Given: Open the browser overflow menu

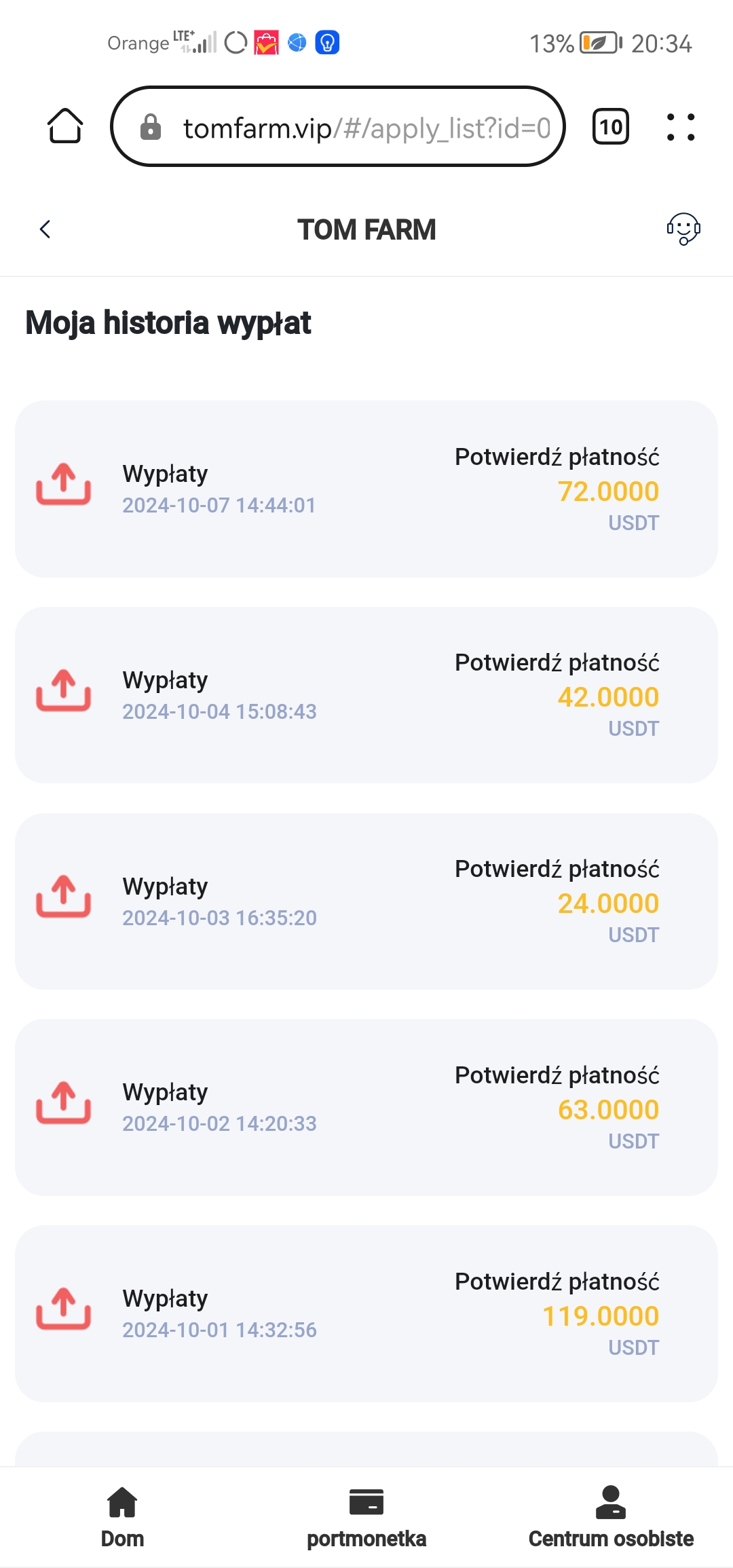Looking at the screenshot, I should coord(681,127).
